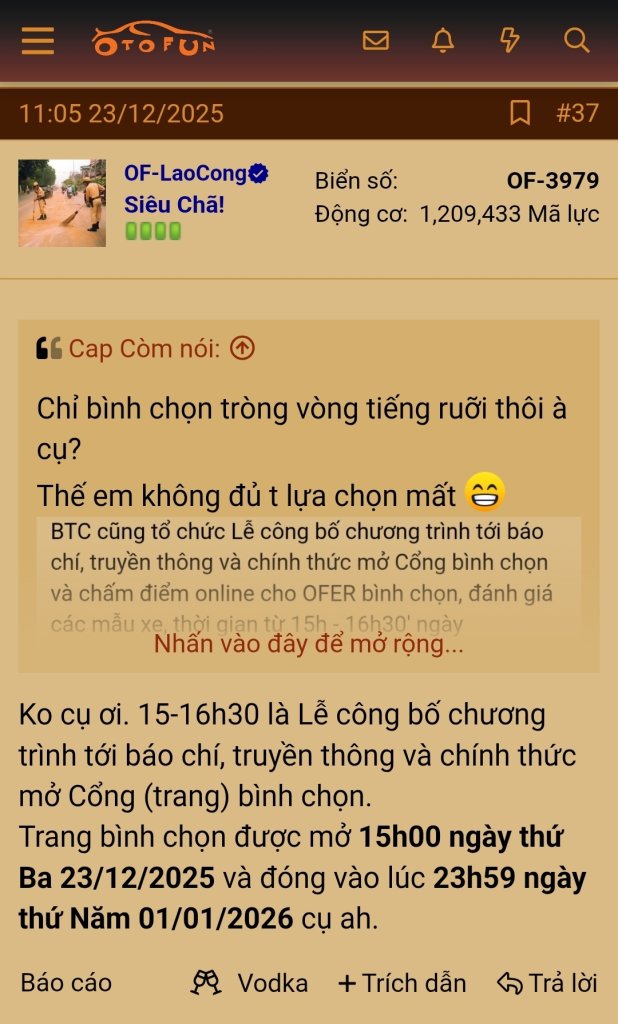The height and width of the screenshot is (1024, 618).
Task: Give a Vodka reaction to this post
Action: pyautogui.click(x=250, y=983)
